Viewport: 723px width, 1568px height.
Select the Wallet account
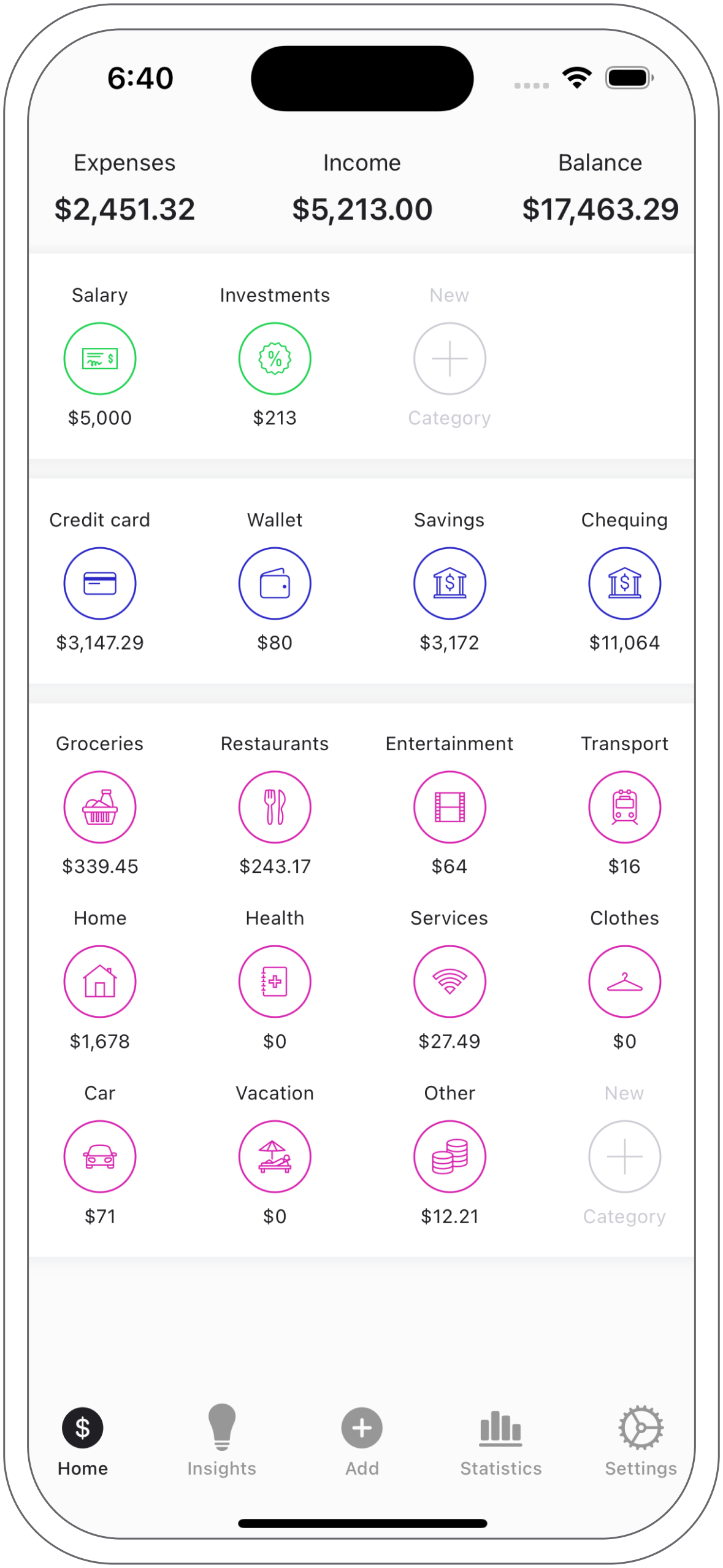tap(275, 583)
